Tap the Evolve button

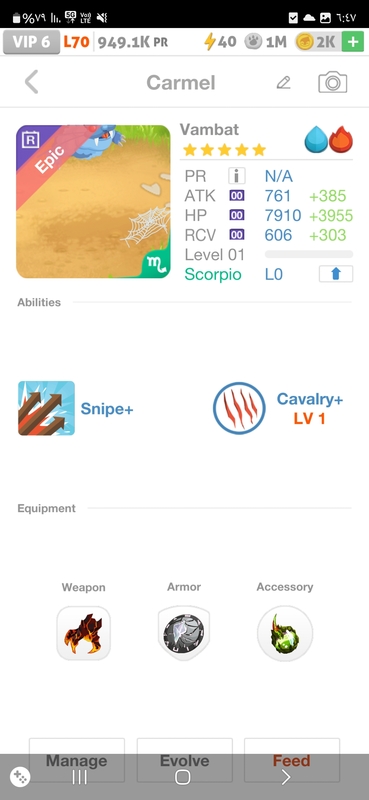coord(185,760)
